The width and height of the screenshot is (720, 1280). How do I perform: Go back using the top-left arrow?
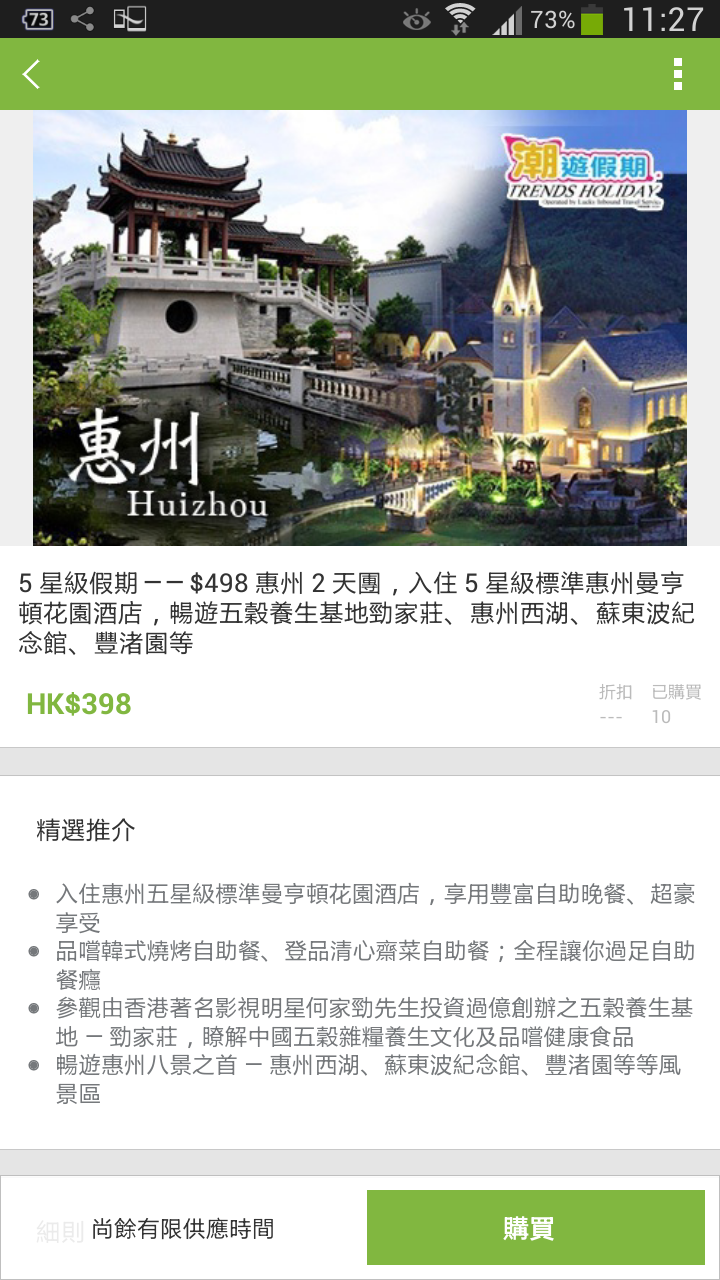(x=32, y=74)
